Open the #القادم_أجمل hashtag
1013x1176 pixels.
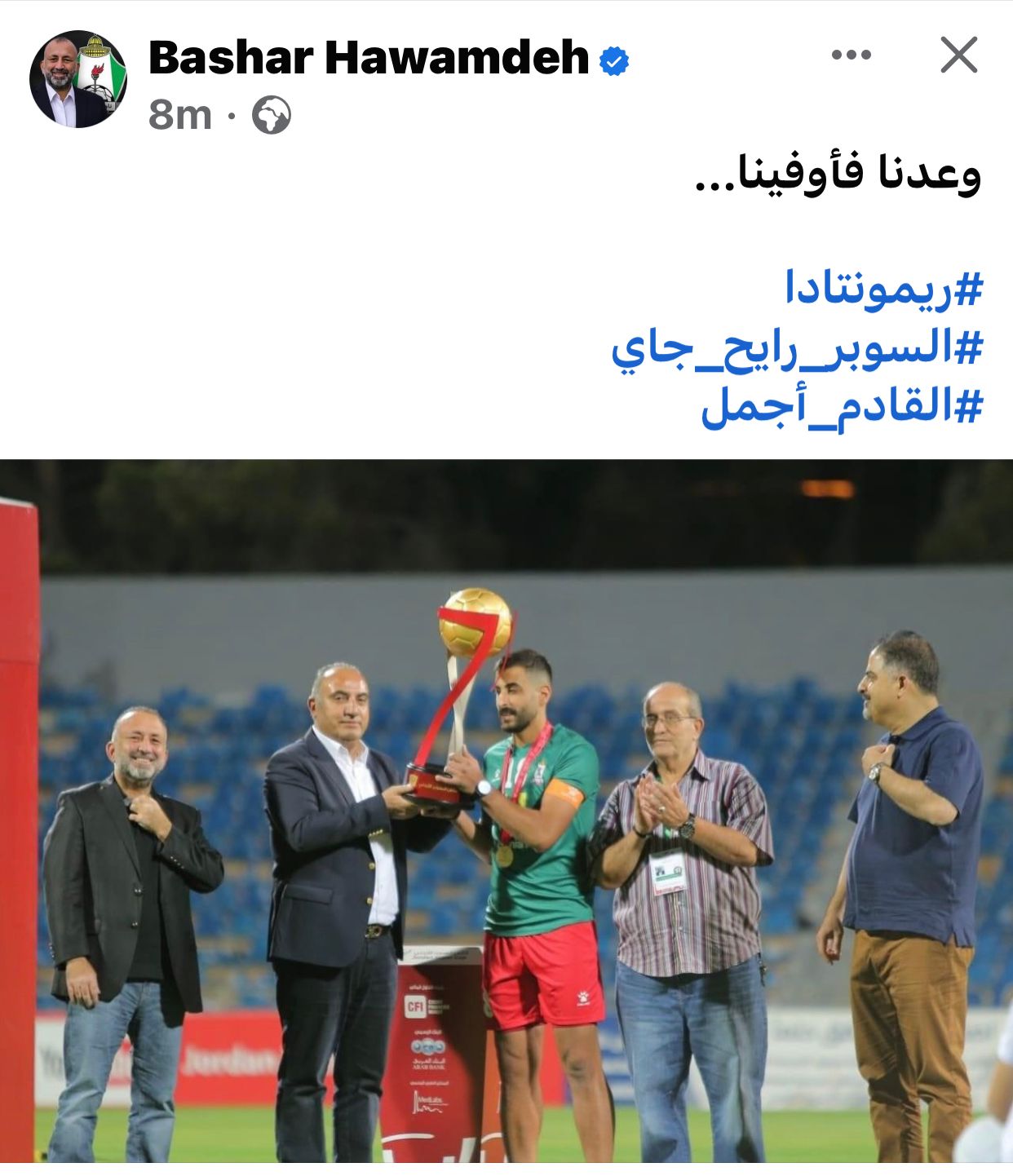[x=842, y=406]
